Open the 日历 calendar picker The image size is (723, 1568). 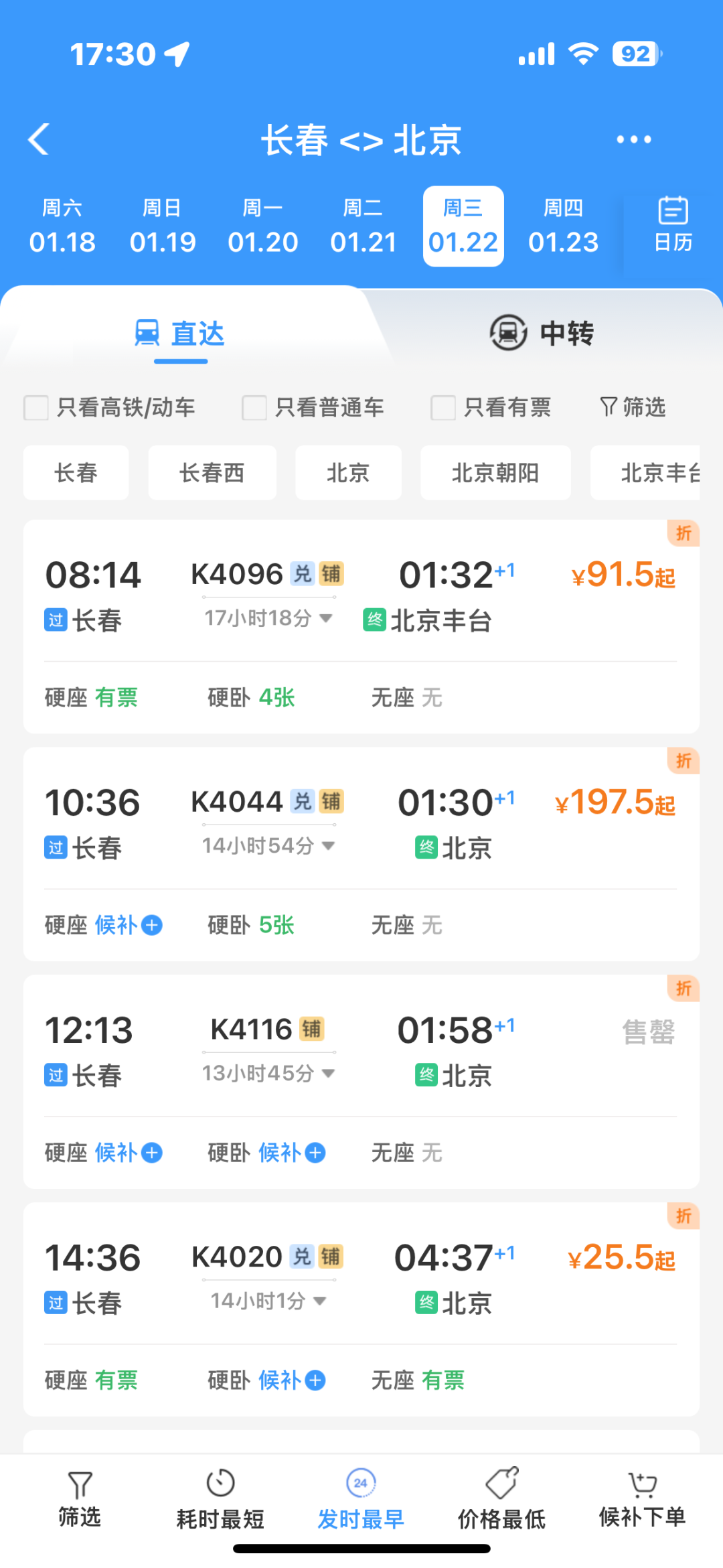pyautogui.click(x=672, y=226)
